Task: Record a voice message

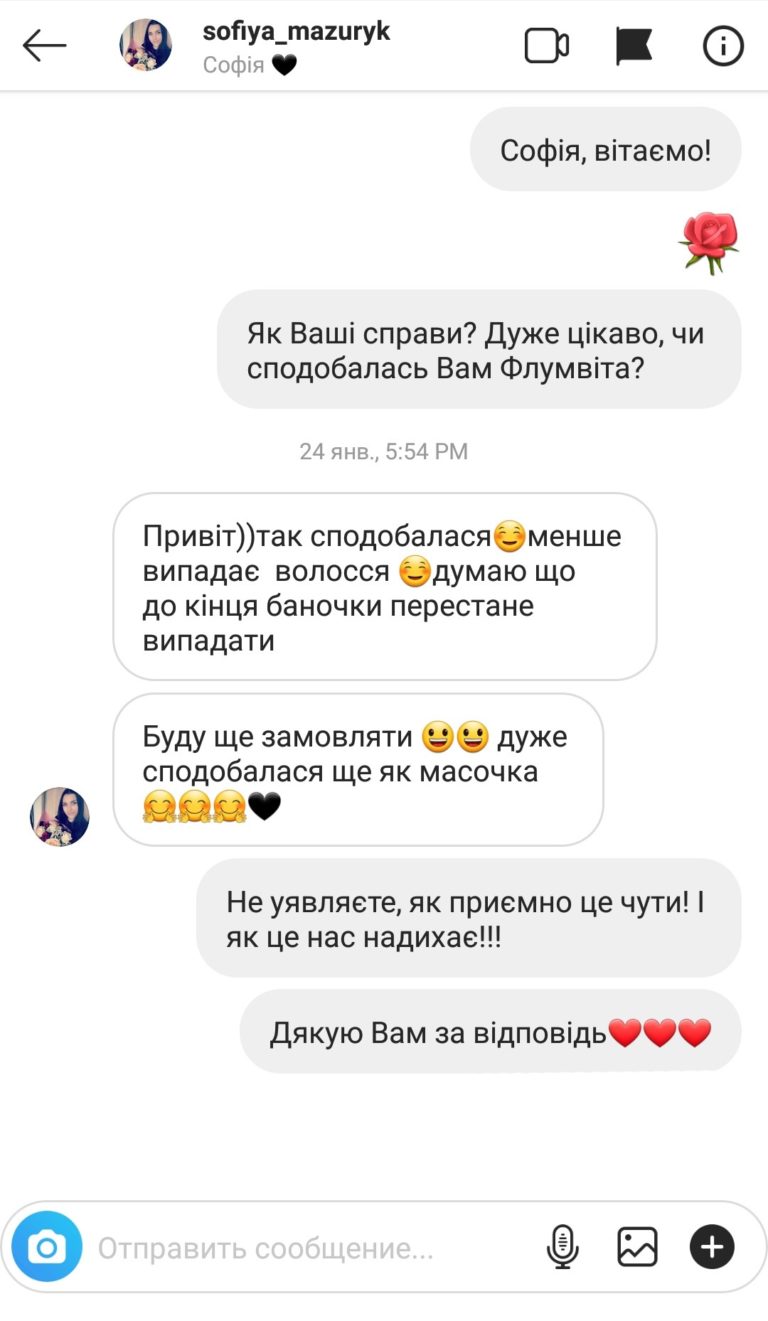Action: click(563, 1246)
